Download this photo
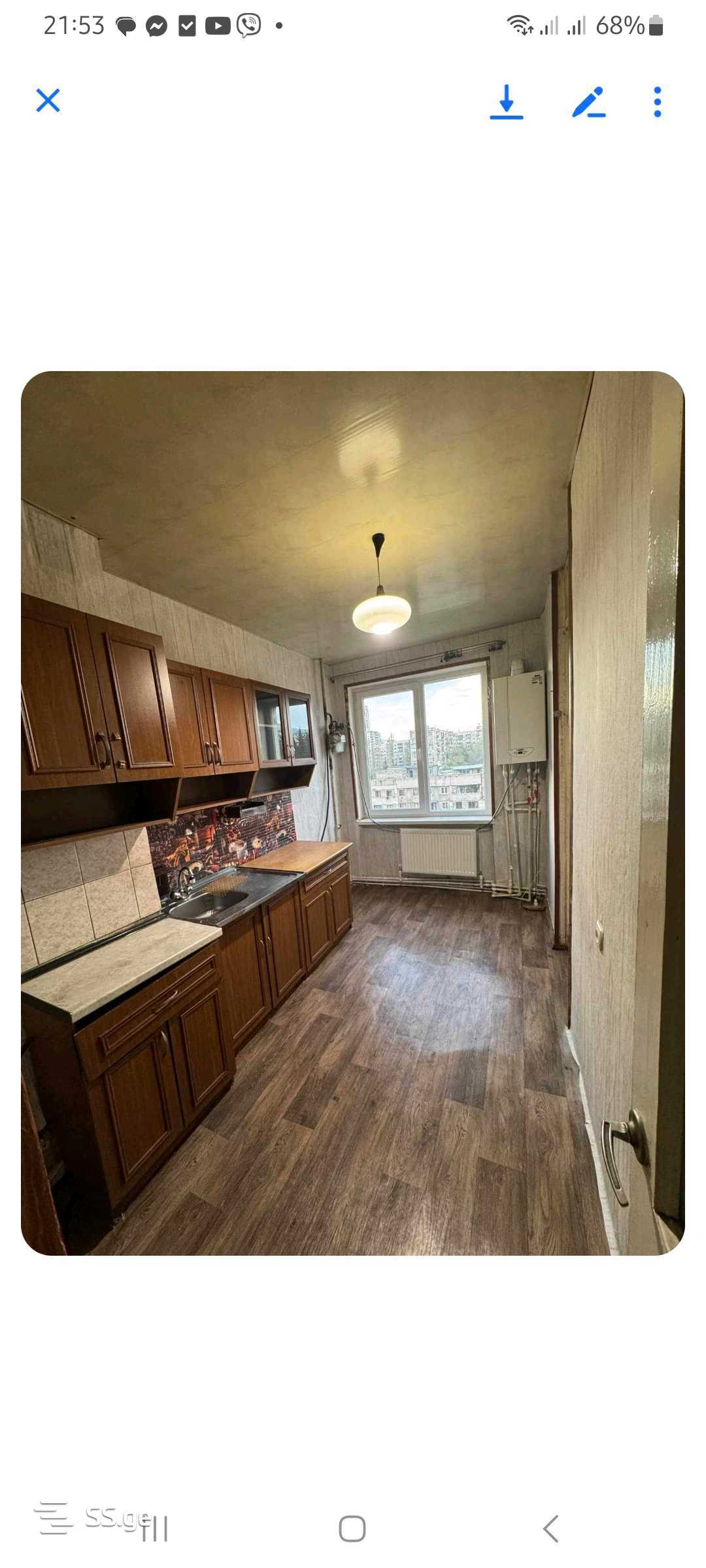Viewport: 706px width, 1568px height. (507, 102)
